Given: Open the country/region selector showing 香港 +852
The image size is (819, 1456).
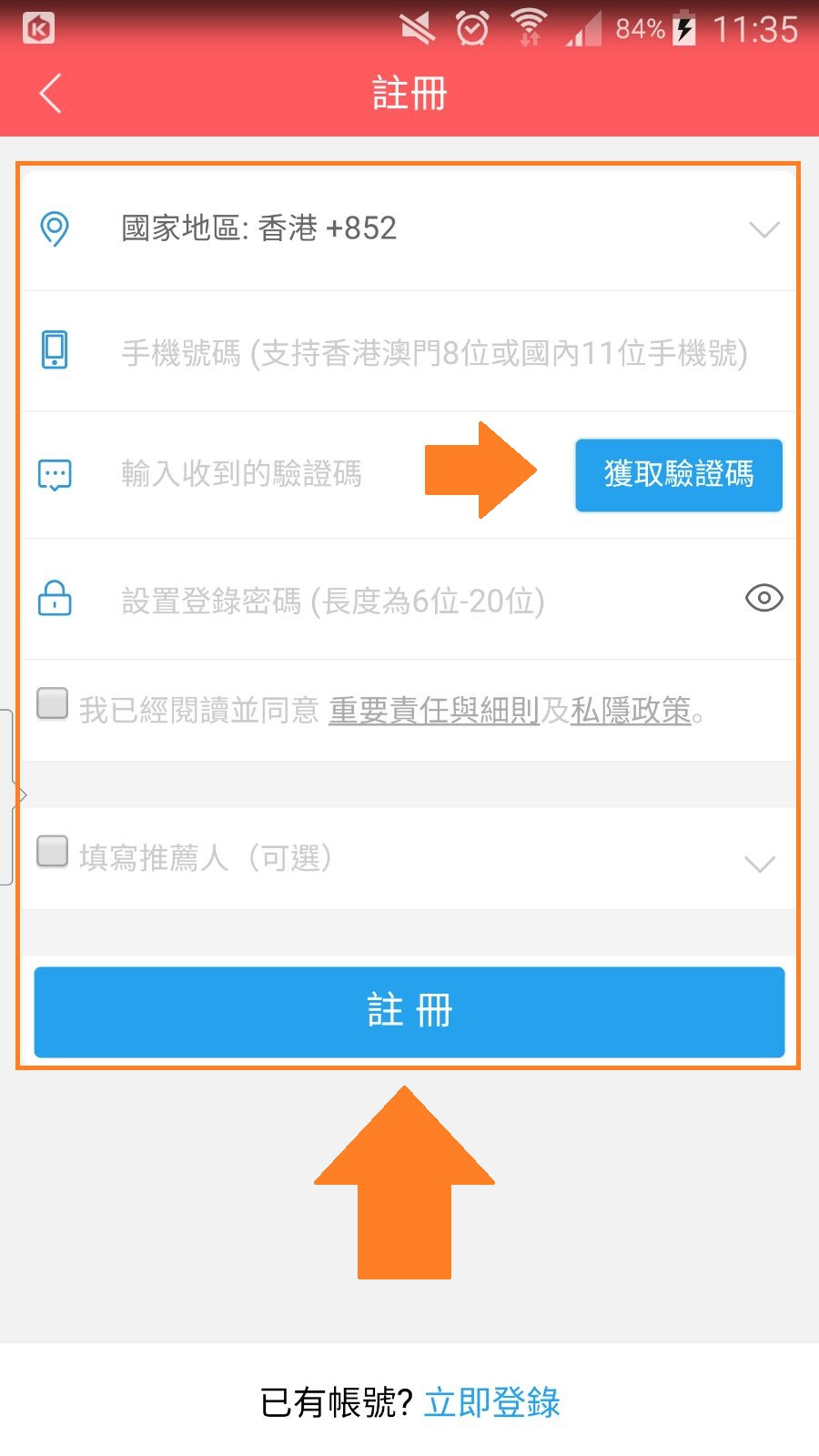Looking at the screenshot, I should (x=409, y=228).
